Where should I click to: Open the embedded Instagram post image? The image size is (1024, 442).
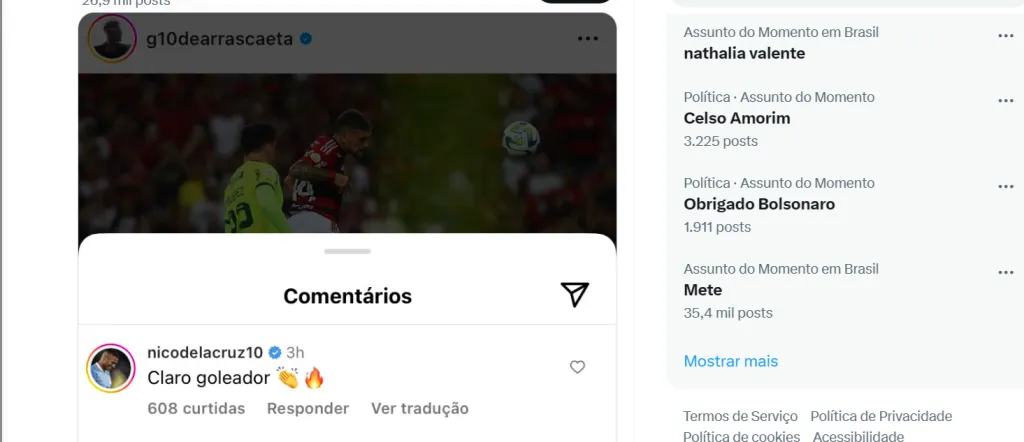347,150
